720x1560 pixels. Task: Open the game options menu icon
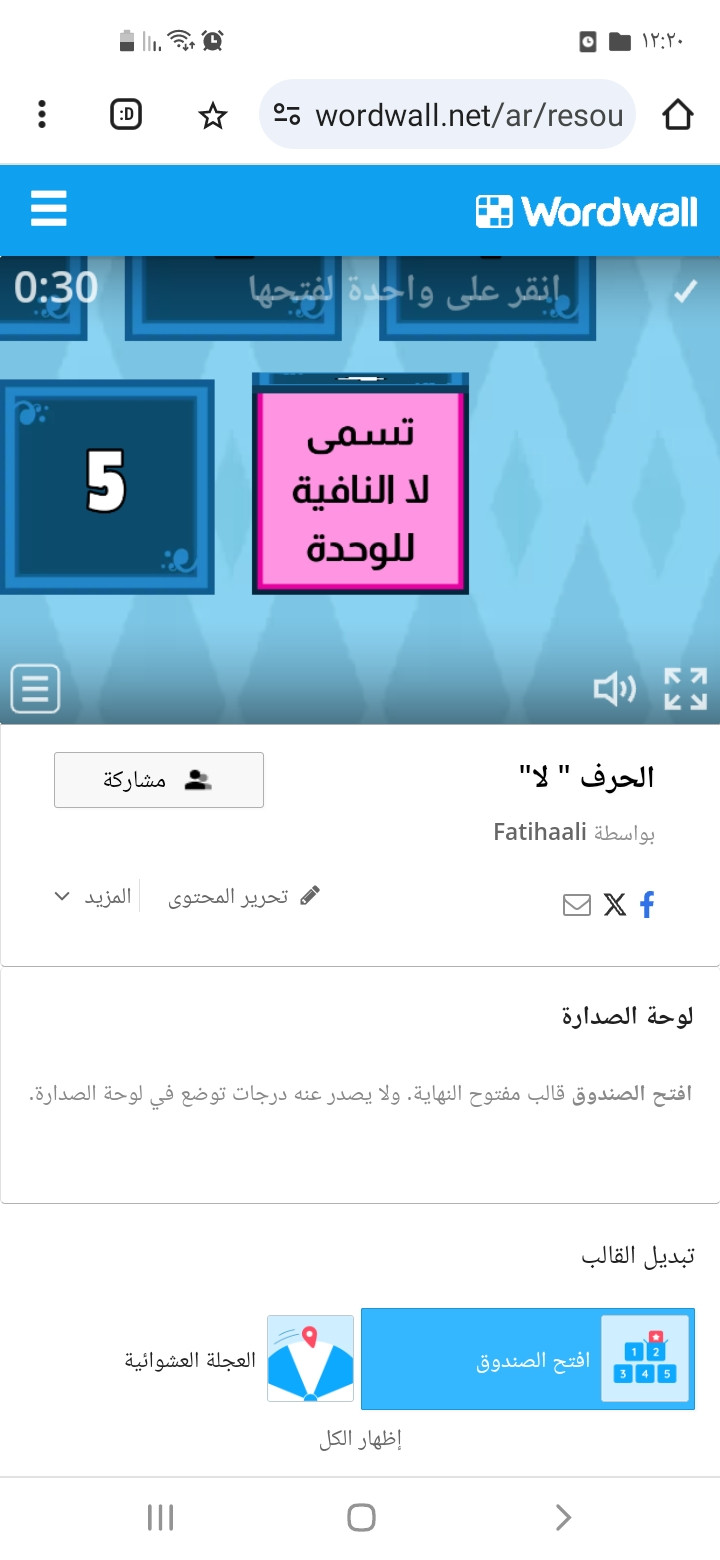point(35,689)
